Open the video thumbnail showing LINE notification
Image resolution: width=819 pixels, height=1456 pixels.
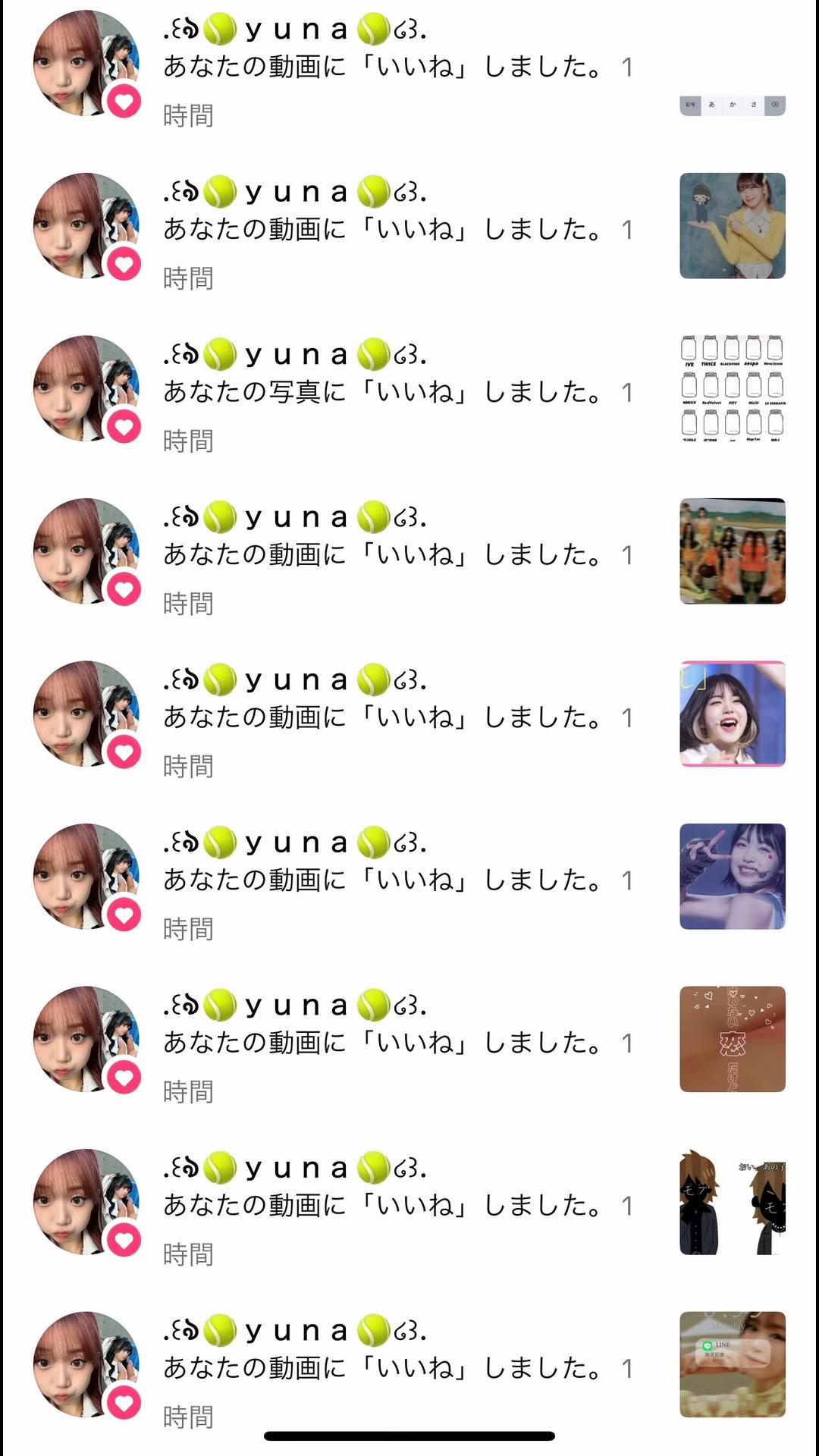point(732,1364)
